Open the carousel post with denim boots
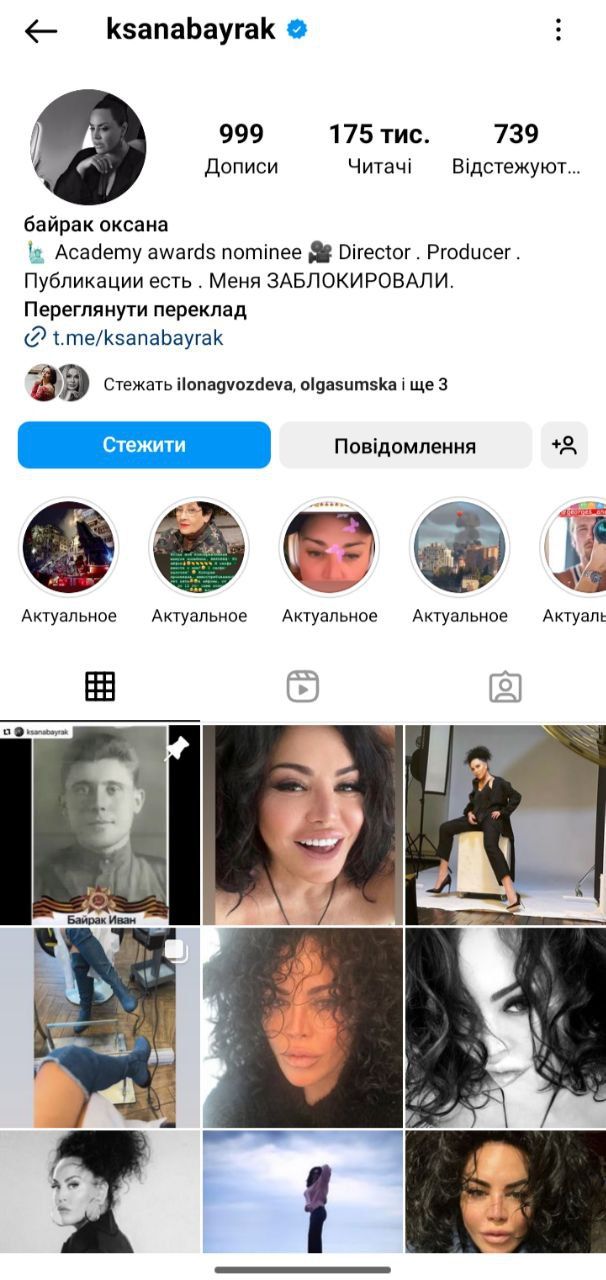 (x=100, y=1027)
